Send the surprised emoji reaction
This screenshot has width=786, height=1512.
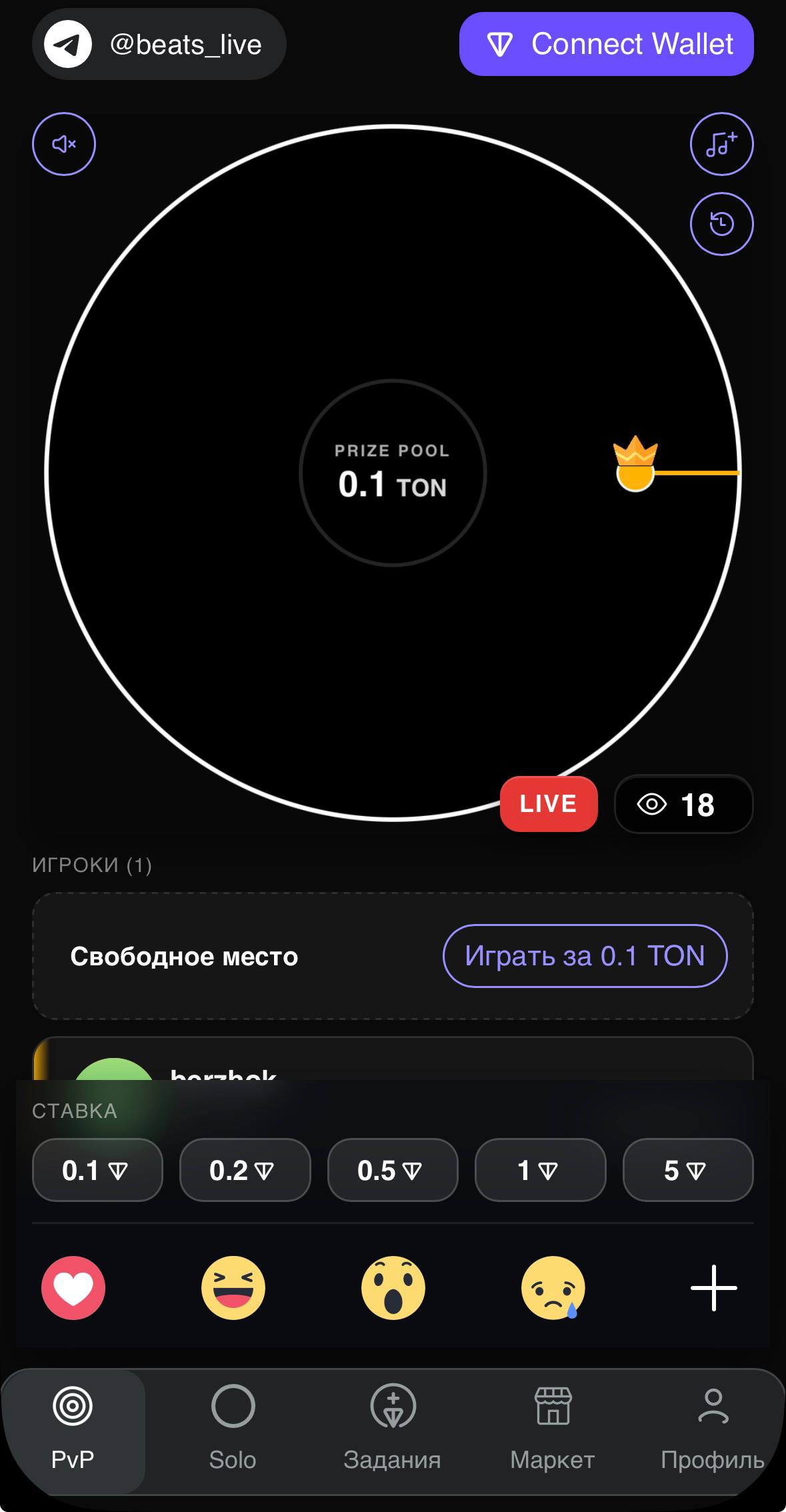(393, 1288)
